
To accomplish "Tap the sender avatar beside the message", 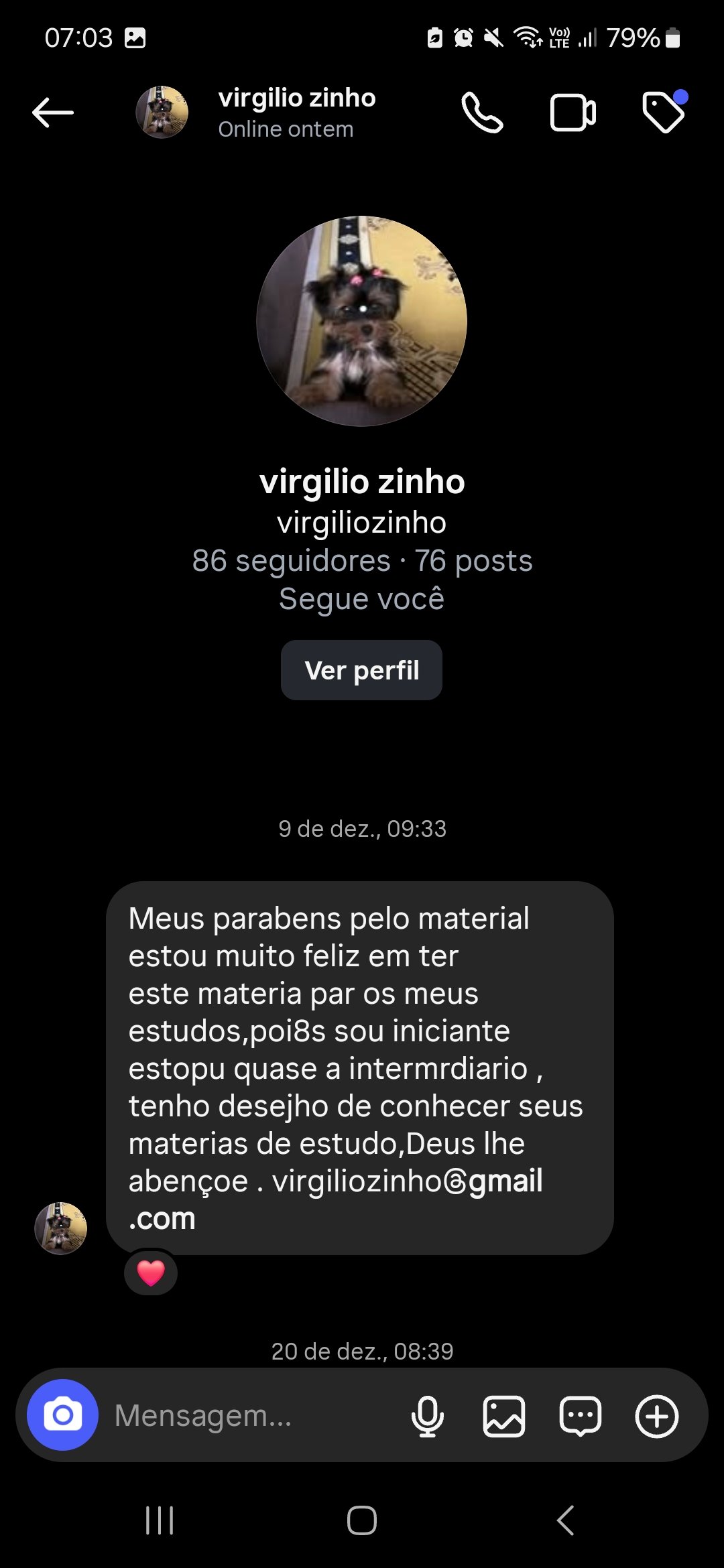I will coord(61,1228).
